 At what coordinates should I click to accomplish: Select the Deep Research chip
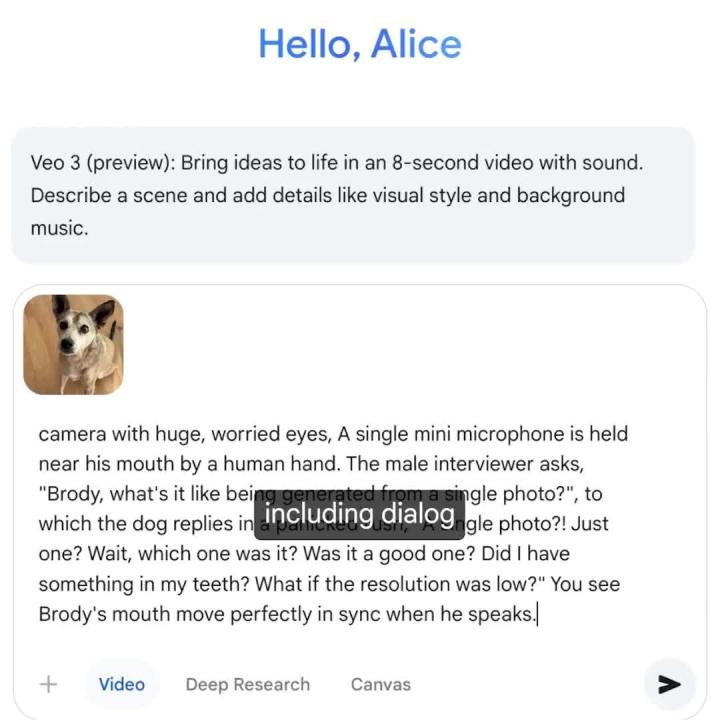coord(247,685)
